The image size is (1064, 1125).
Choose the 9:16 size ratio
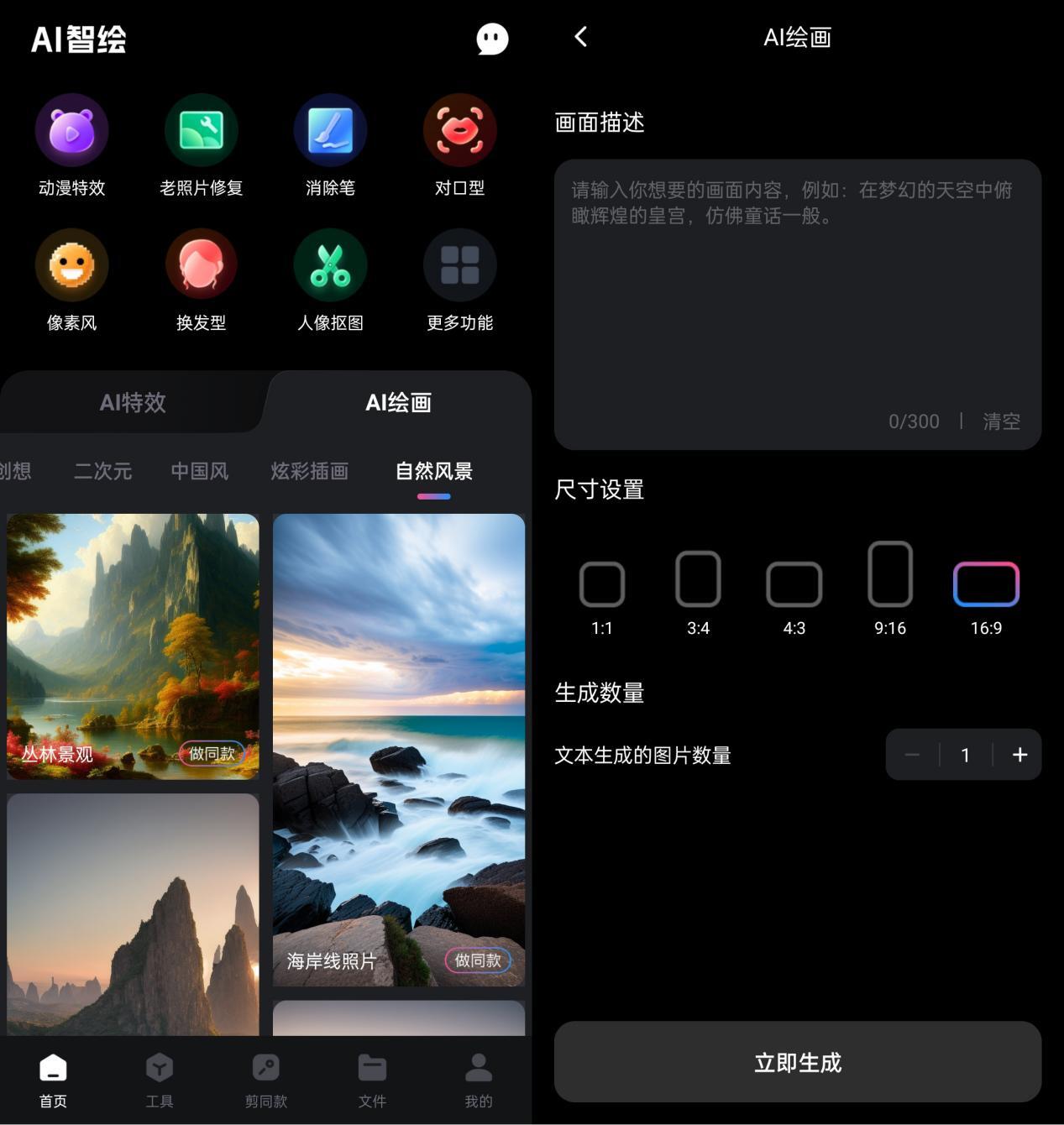click(890, 576)
